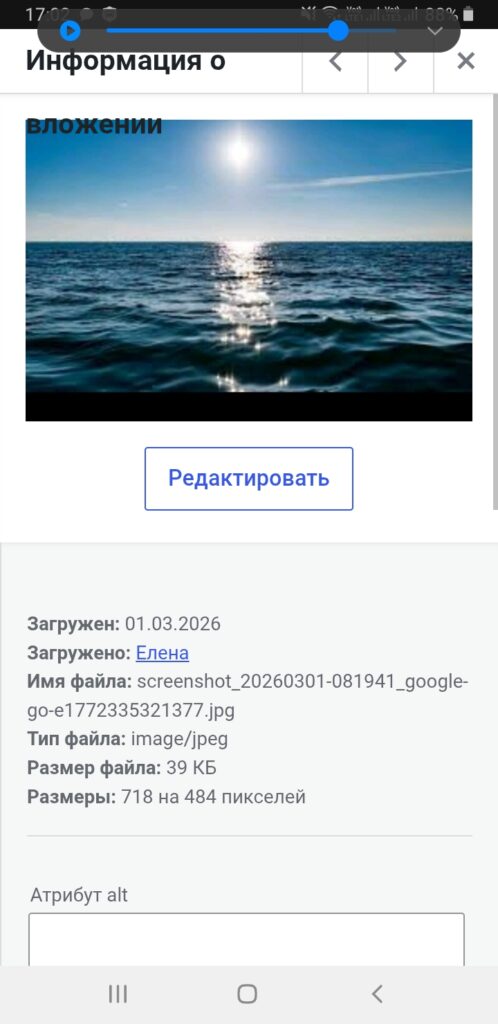Screen dimensions: 498x1024
Task: Go to the home screen
Action: click(247, 994)
